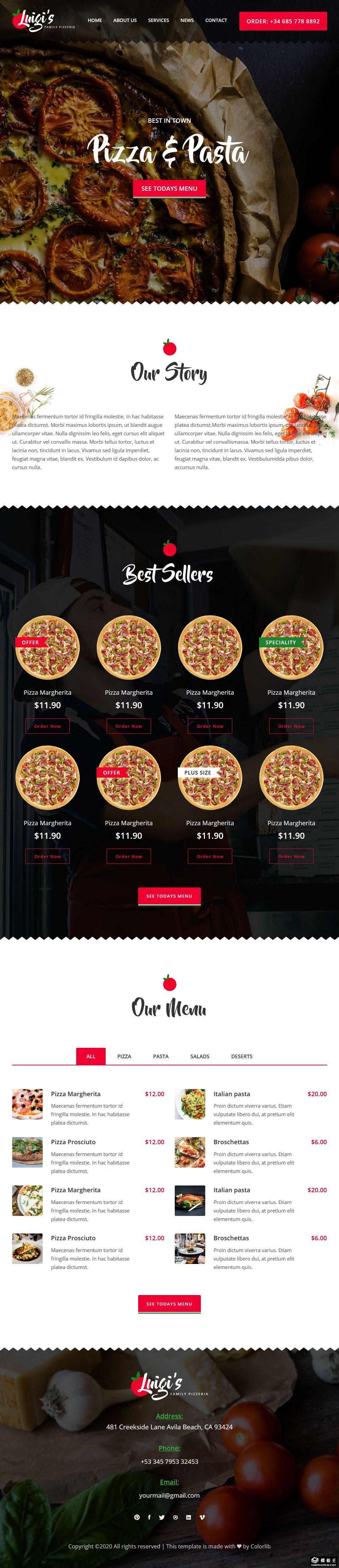Go to the About Us page

(x=124, y=20)
